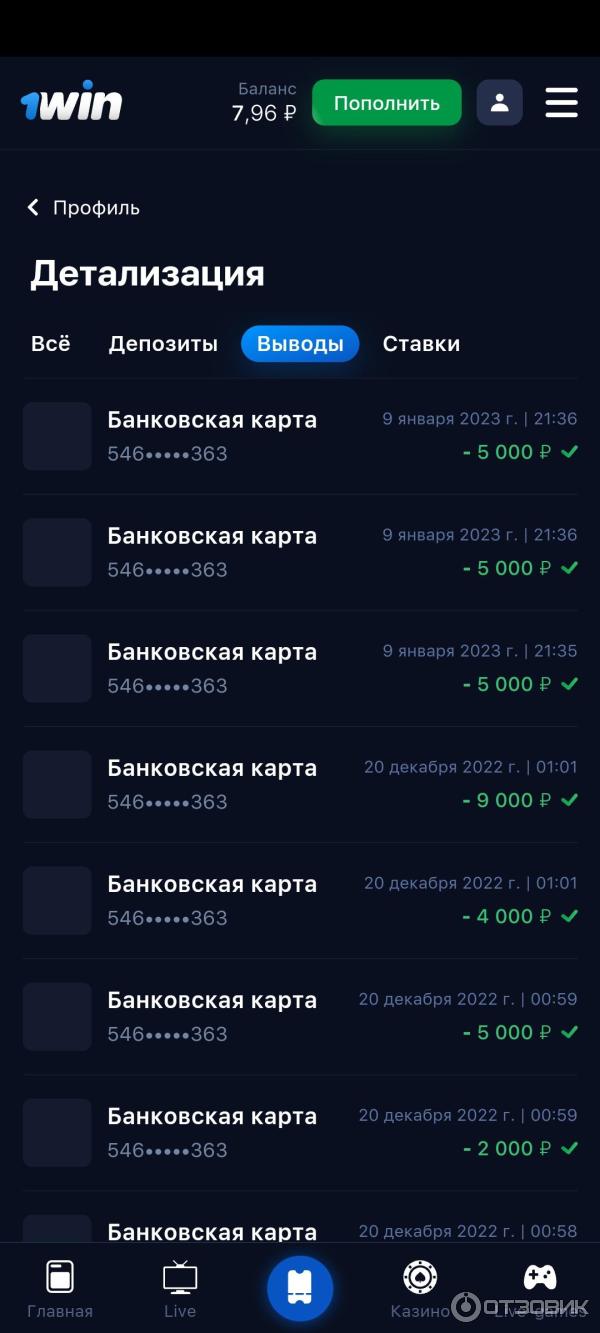Screen dimensions: 600x1333
Task: Go to the Live section
Action: (180, 1288)
